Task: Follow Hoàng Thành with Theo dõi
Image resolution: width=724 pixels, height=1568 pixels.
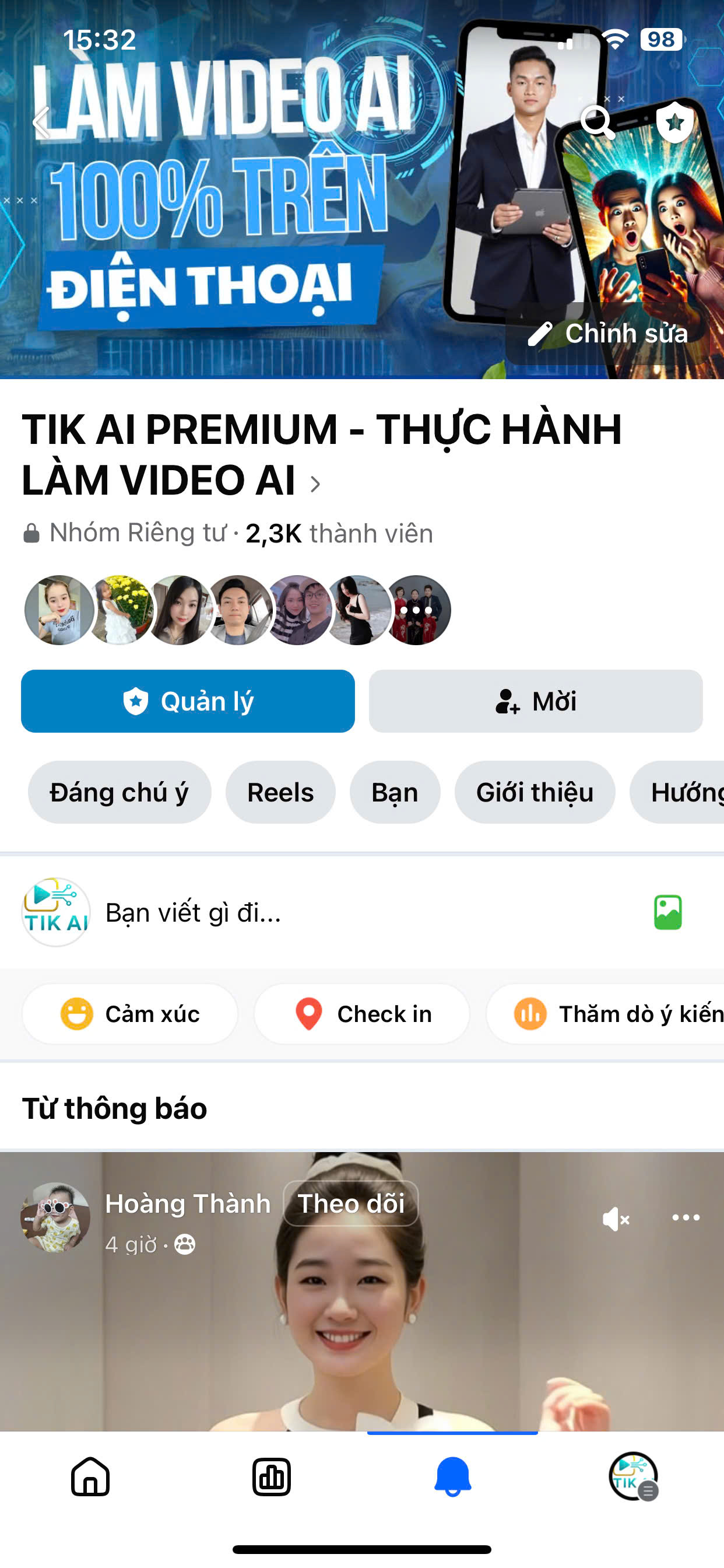Action: [351, 1203]
